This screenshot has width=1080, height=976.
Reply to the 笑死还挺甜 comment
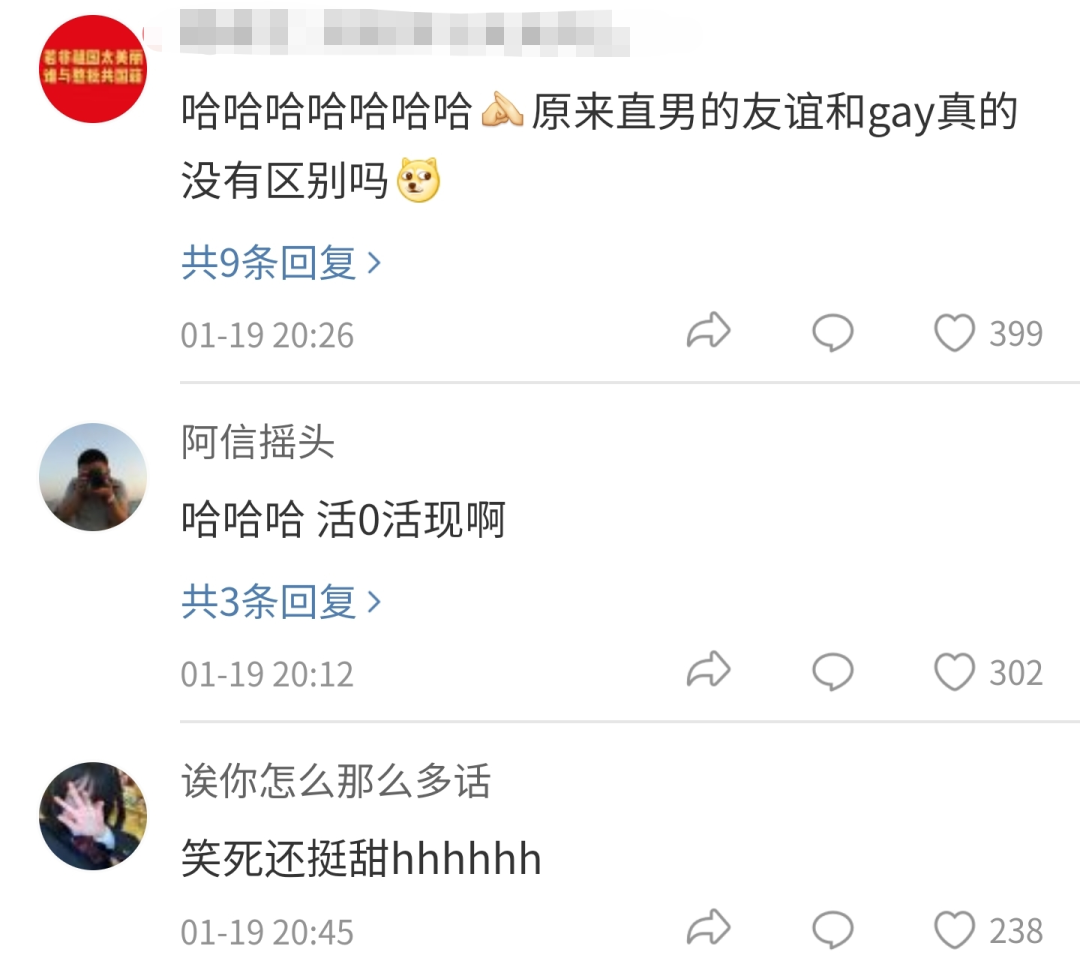(x=832, y=930)
